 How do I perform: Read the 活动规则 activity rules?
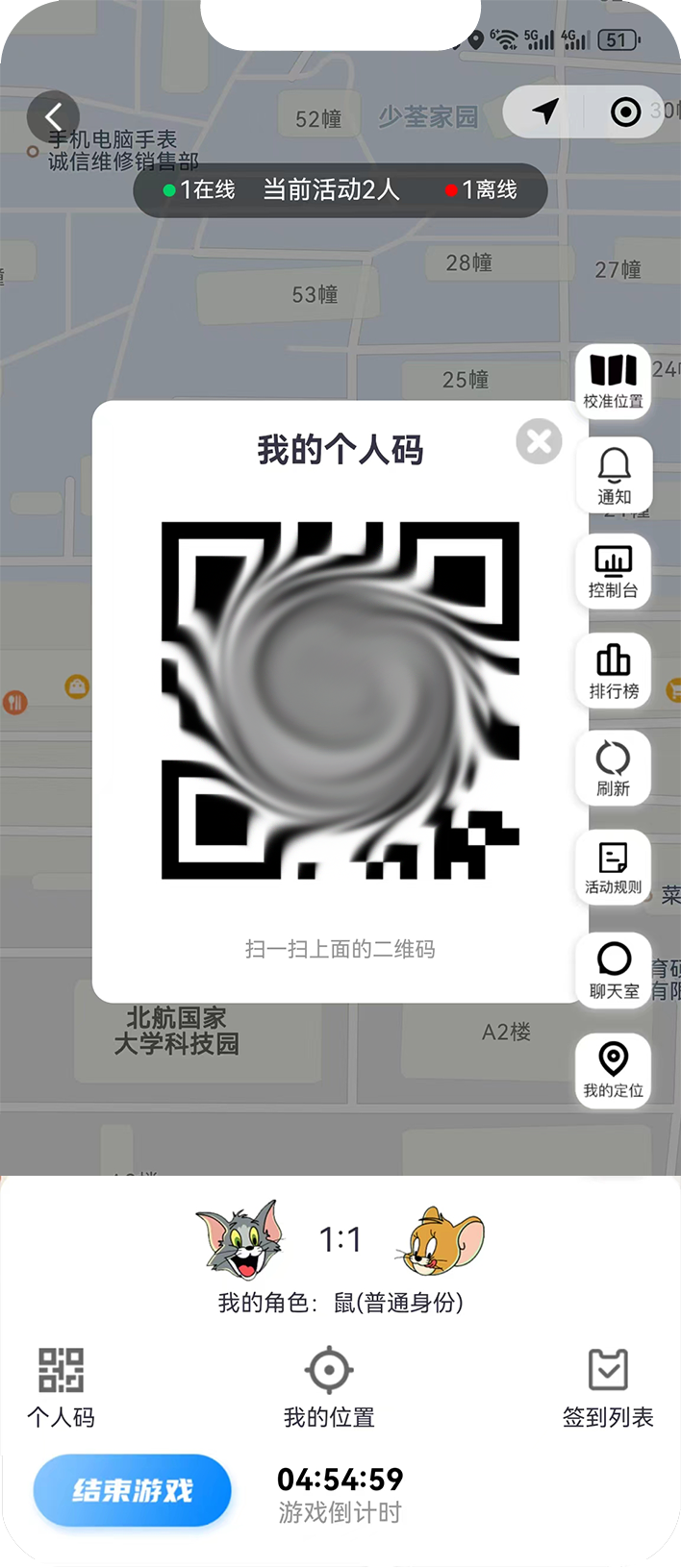click(613, 866)
